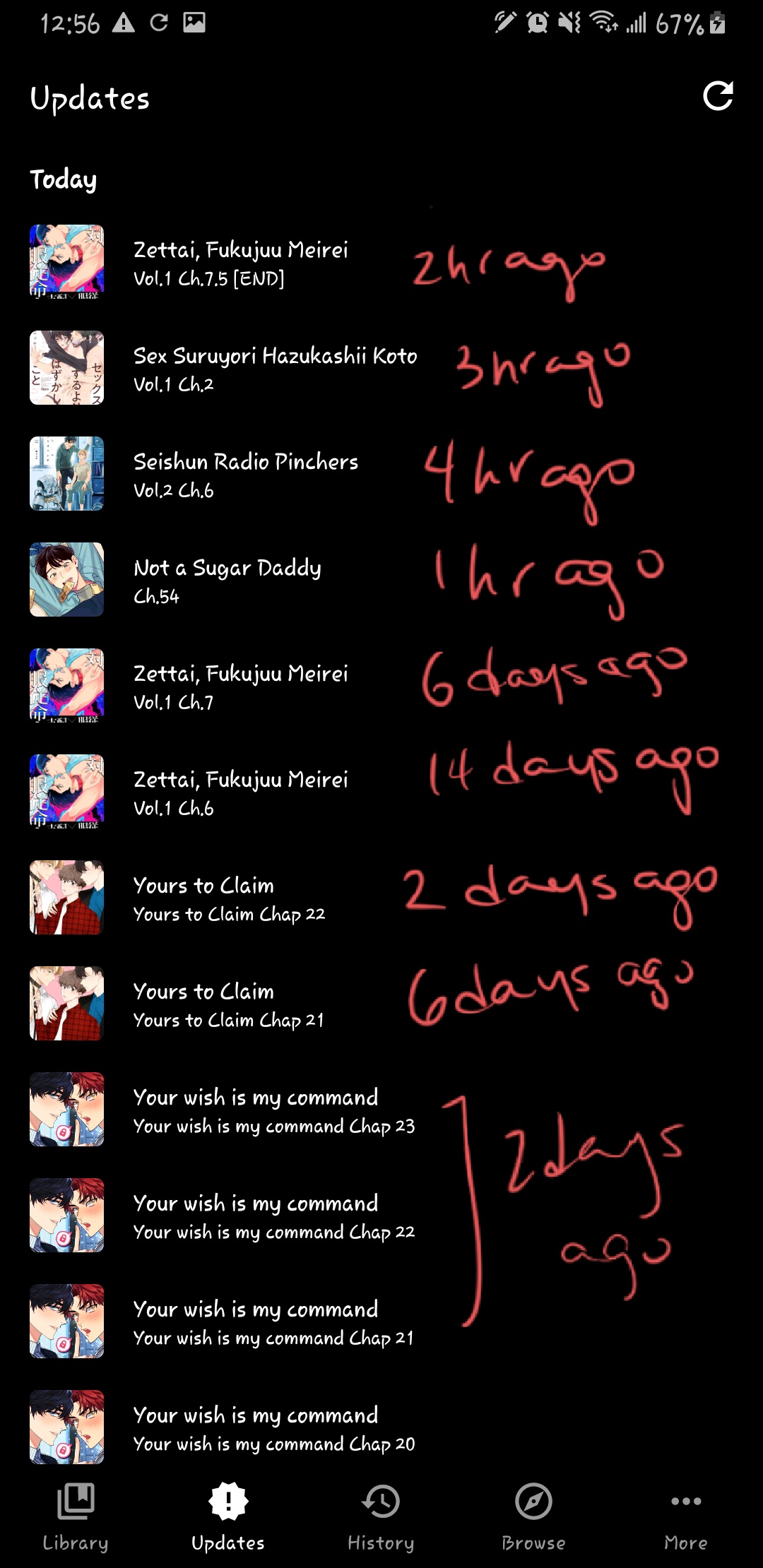
Task: Select Your wish is my command Chap 20
Action: coord(381,1427)
